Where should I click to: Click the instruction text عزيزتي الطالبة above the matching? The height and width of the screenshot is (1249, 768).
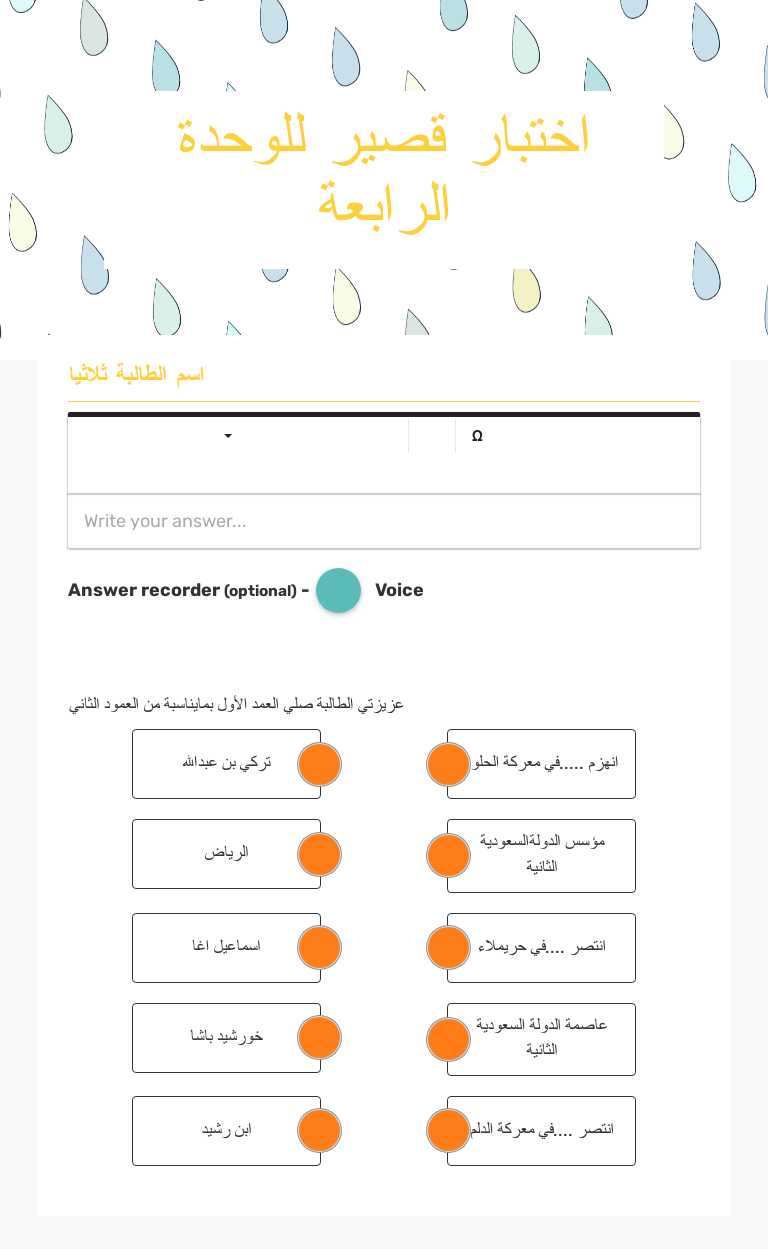pos(236,703)
